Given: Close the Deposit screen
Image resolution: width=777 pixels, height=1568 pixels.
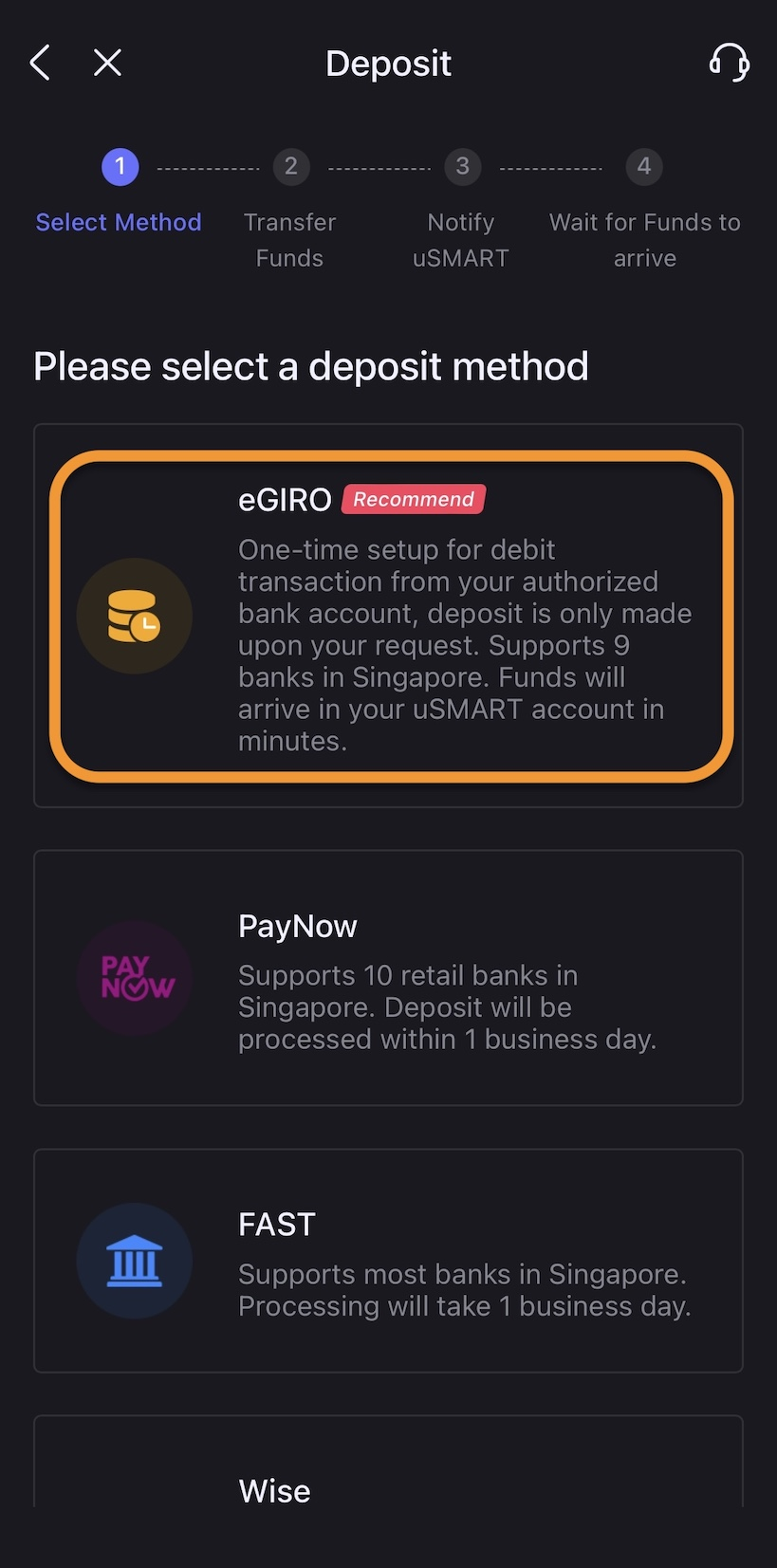Looking at the screenshot, I should pos(107,64).
